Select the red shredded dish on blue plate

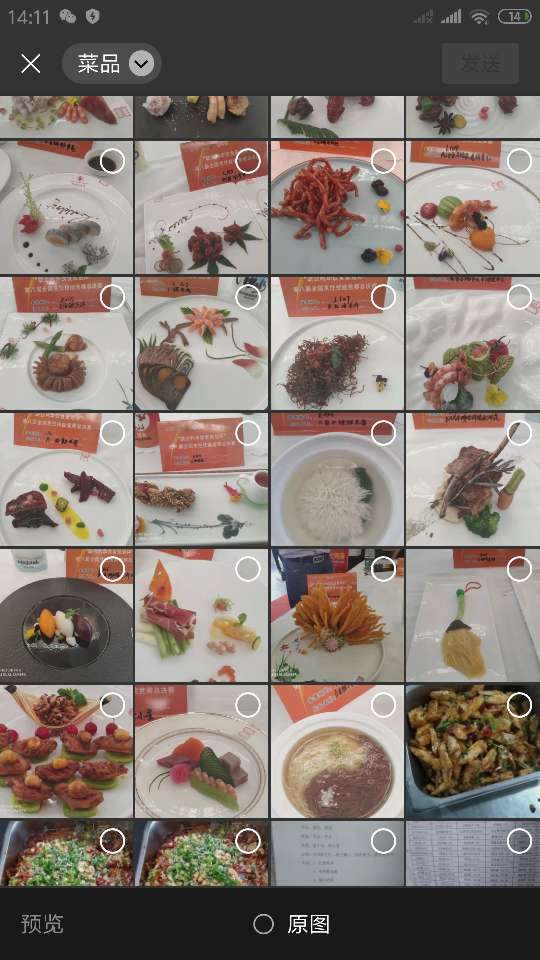point(383,161)
